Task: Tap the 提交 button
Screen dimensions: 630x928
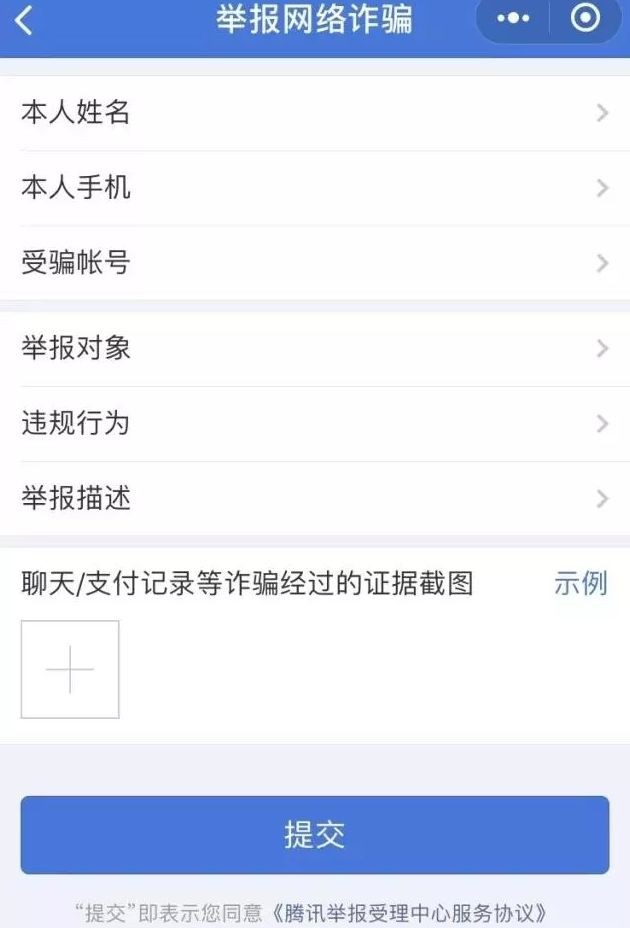Action: click(315, 835)
